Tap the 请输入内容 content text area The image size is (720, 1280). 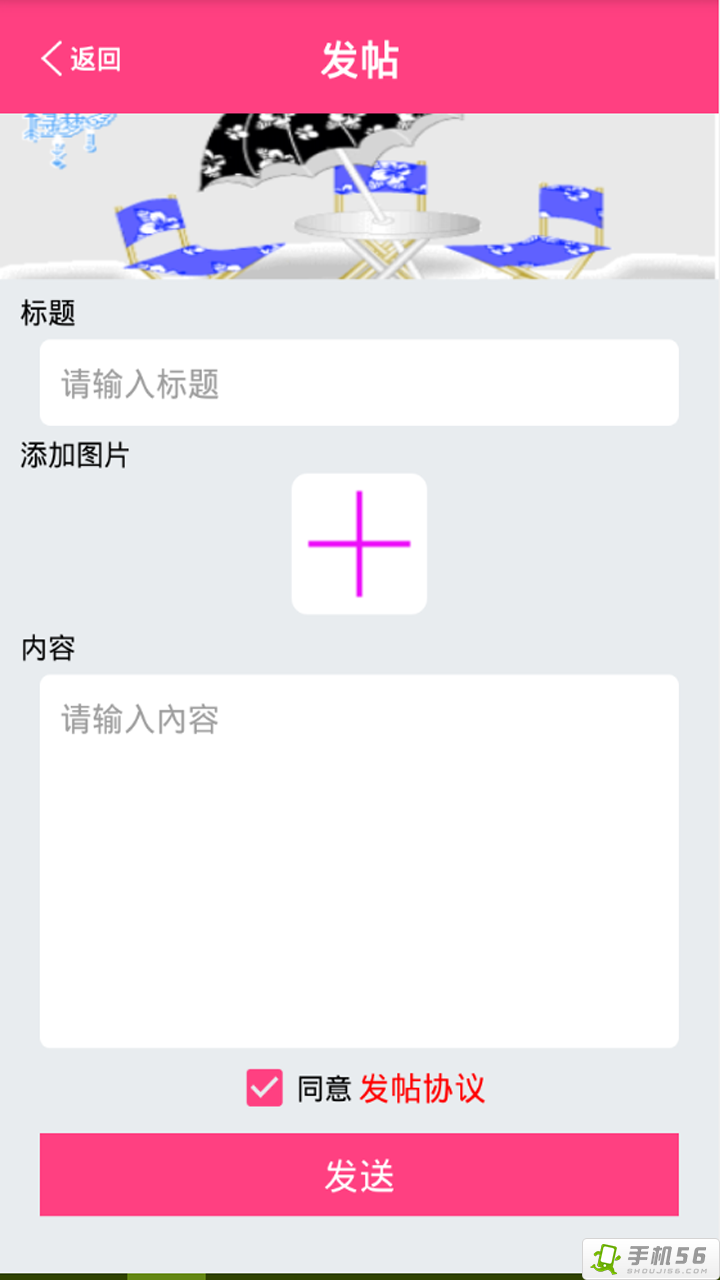pos(359,860)
